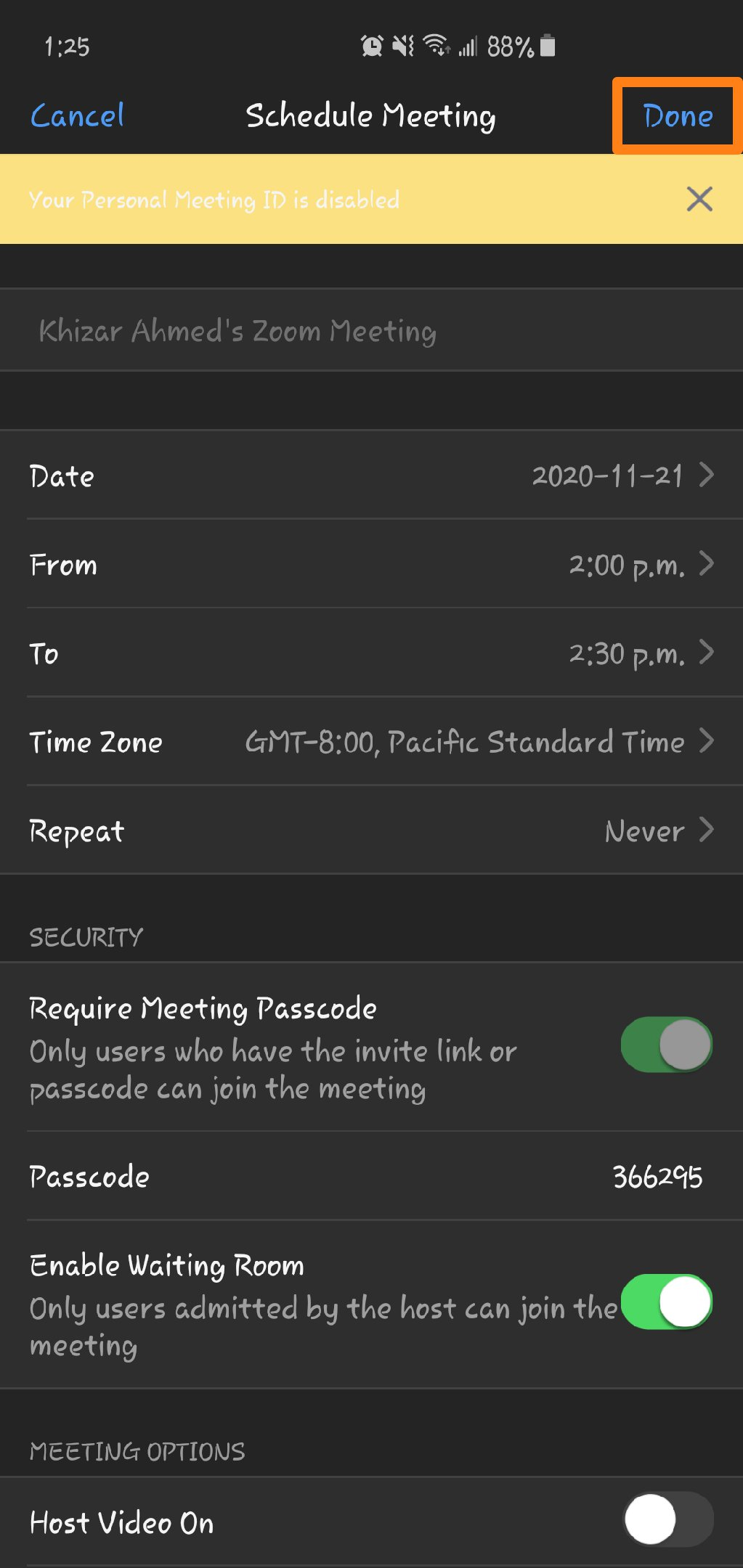The width and height of the screenshot is (743, 1568).
Task: Toggle Require Meeting Passcode switch
Action: [x=666, y=1045]
